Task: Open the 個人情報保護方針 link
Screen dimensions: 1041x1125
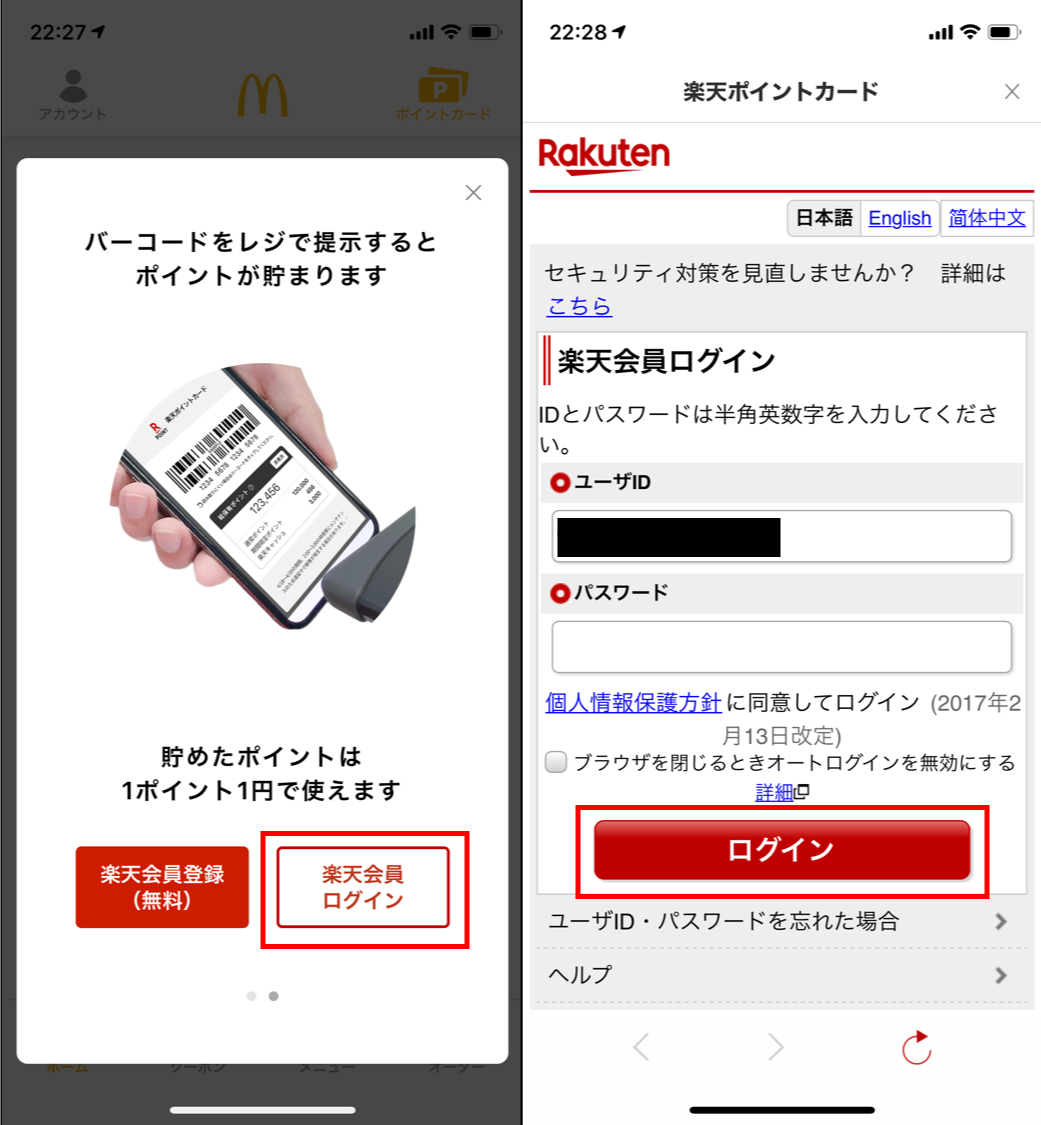Action: (x=633, y=702)
